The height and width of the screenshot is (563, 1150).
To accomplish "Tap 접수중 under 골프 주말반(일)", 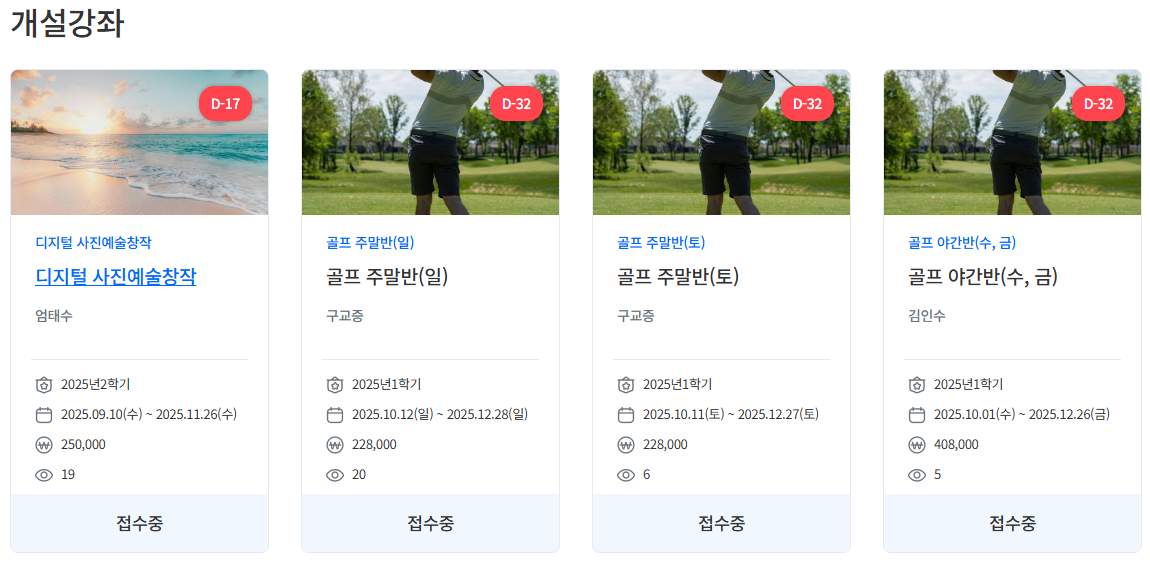I will [x=430, y=523].
